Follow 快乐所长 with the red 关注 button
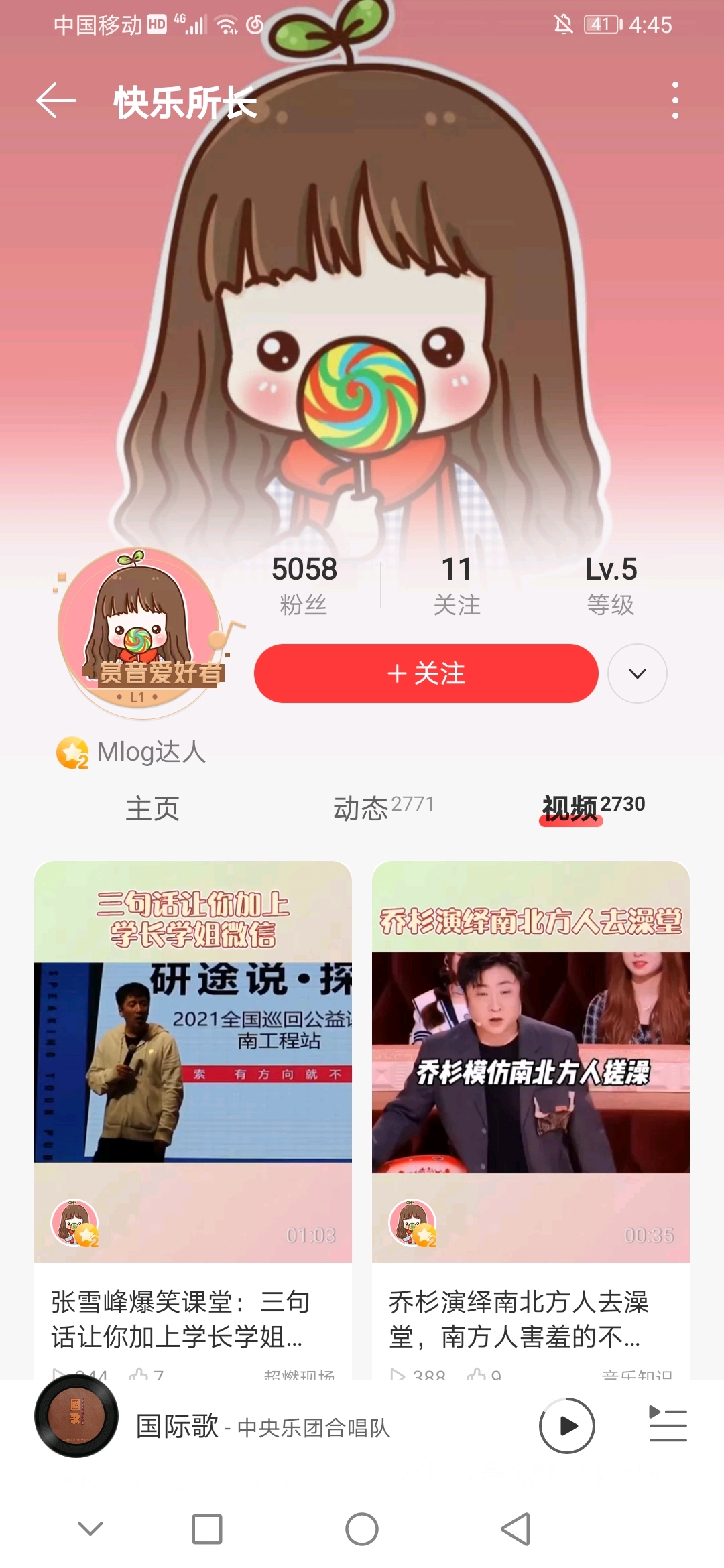The height and width of the screenshot is (1568, 724). click(426, 673)
